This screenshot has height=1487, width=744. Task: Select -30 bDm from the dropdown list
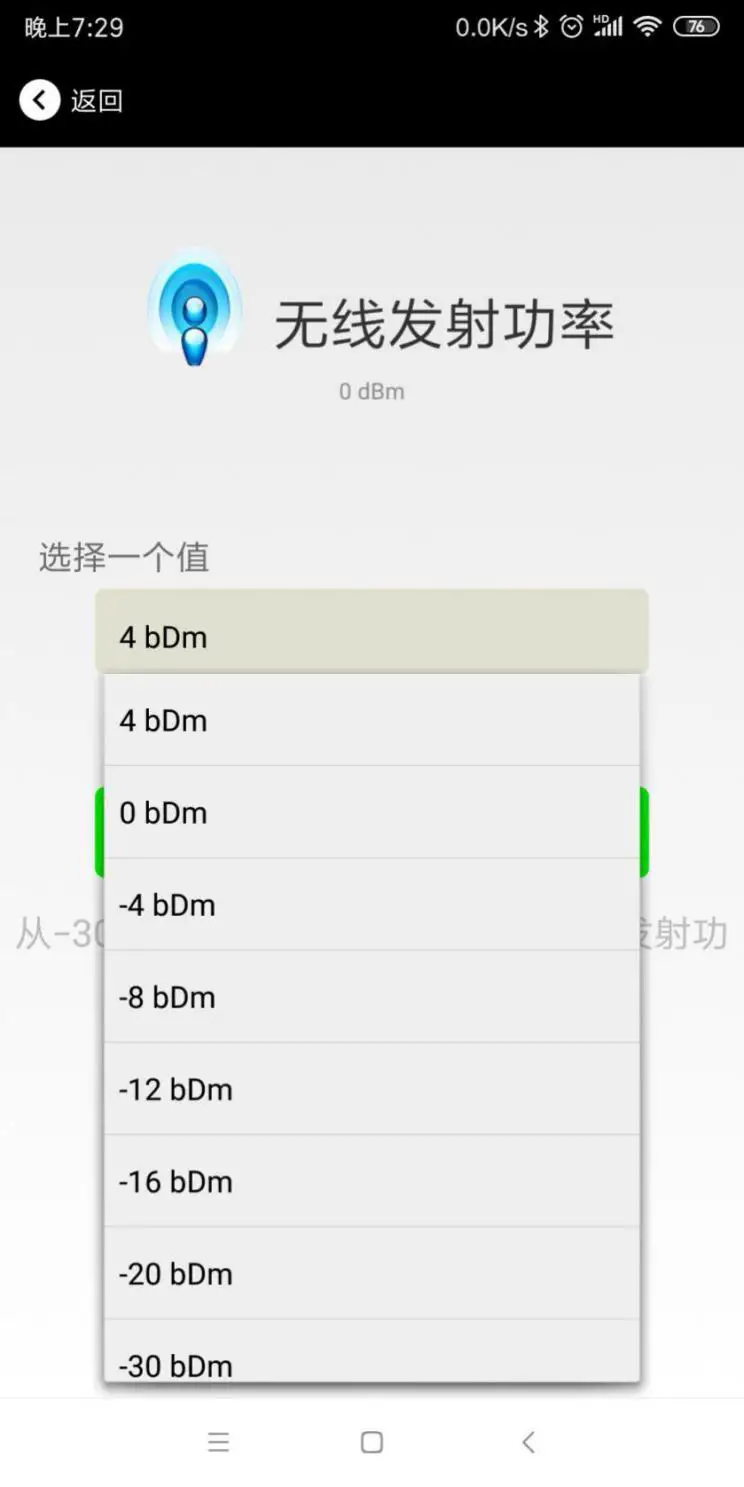click(x=371, y=1365)
